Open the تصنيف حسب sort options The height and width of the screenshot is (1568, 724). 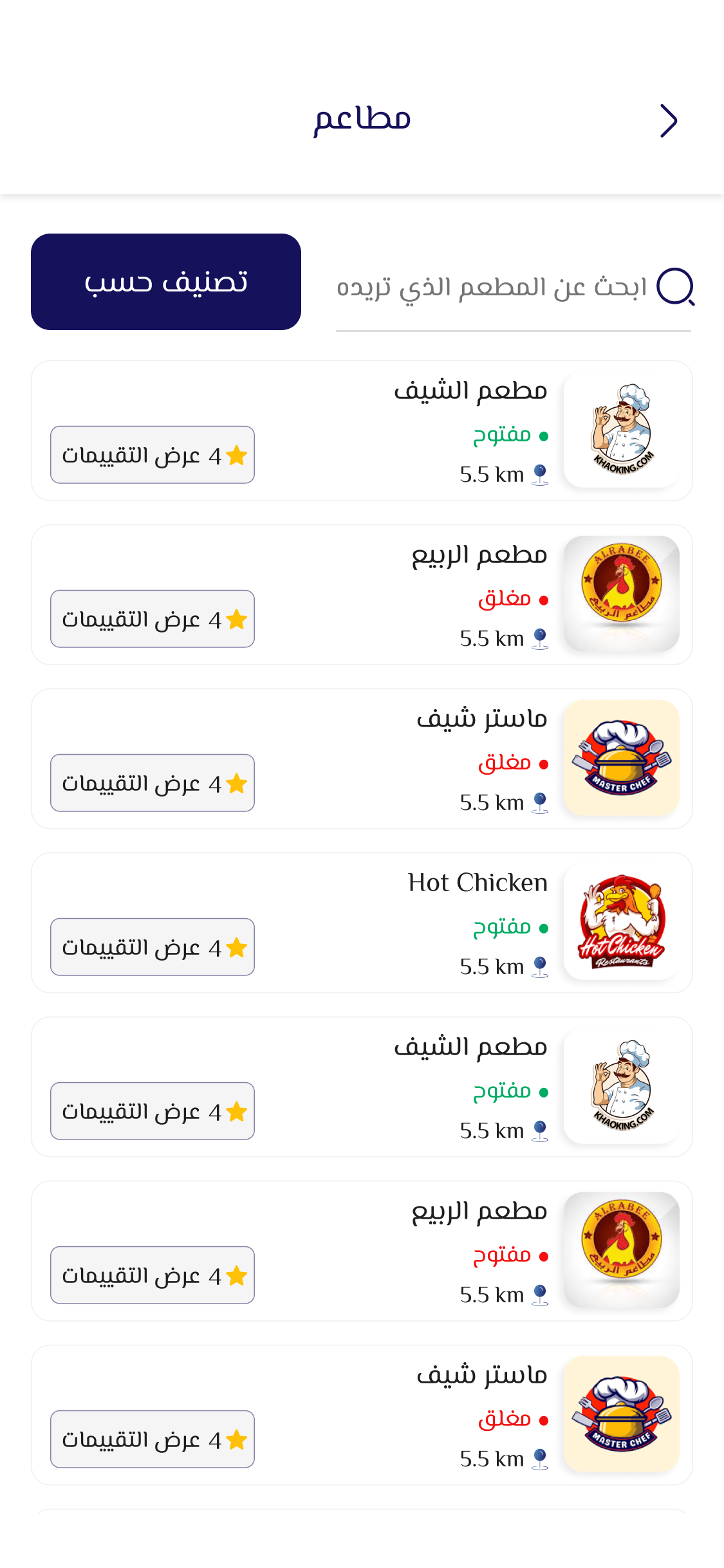(166, 282)
